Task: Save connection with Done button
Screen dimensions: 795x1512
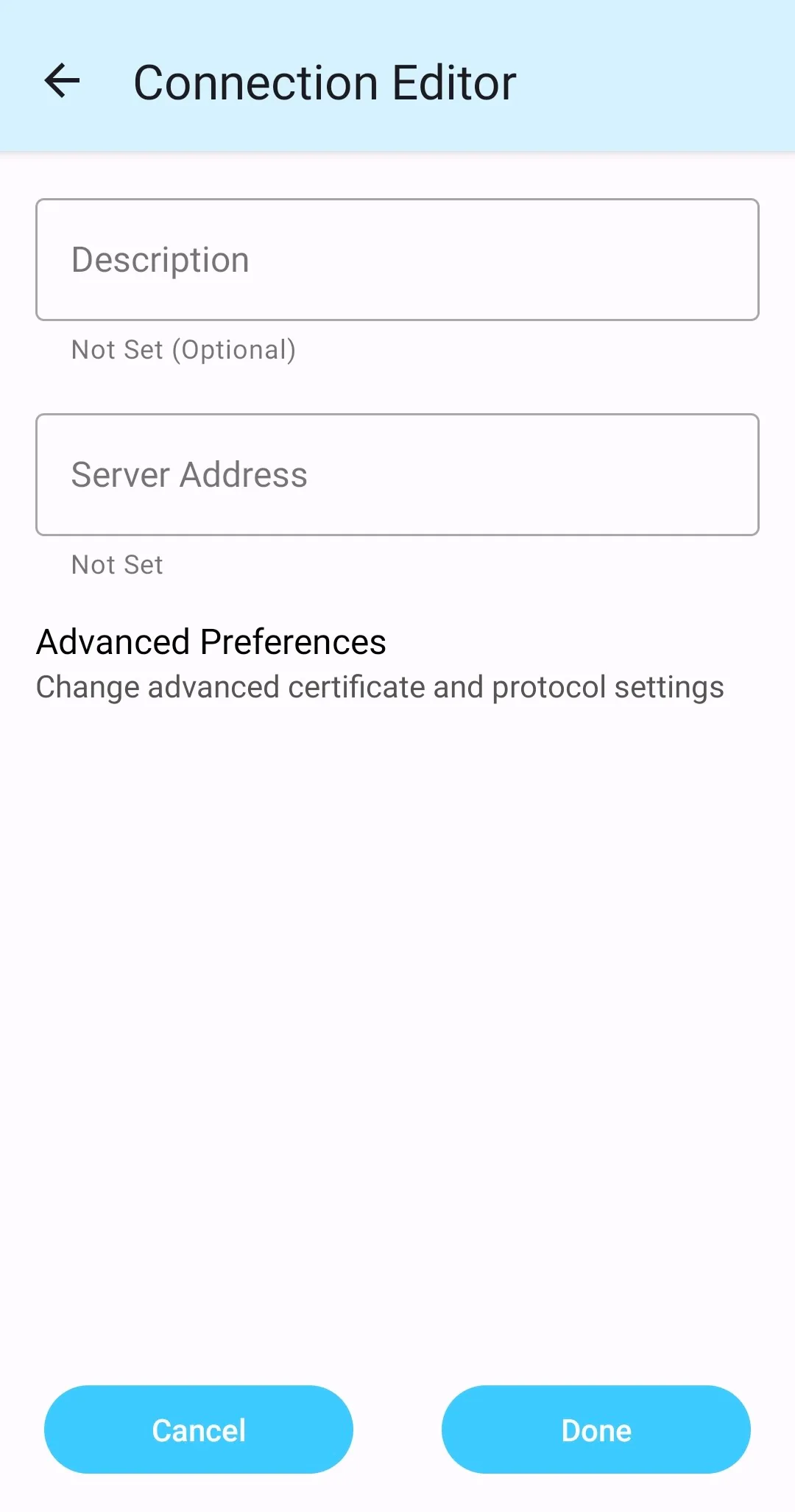Action: [596, 1430]
